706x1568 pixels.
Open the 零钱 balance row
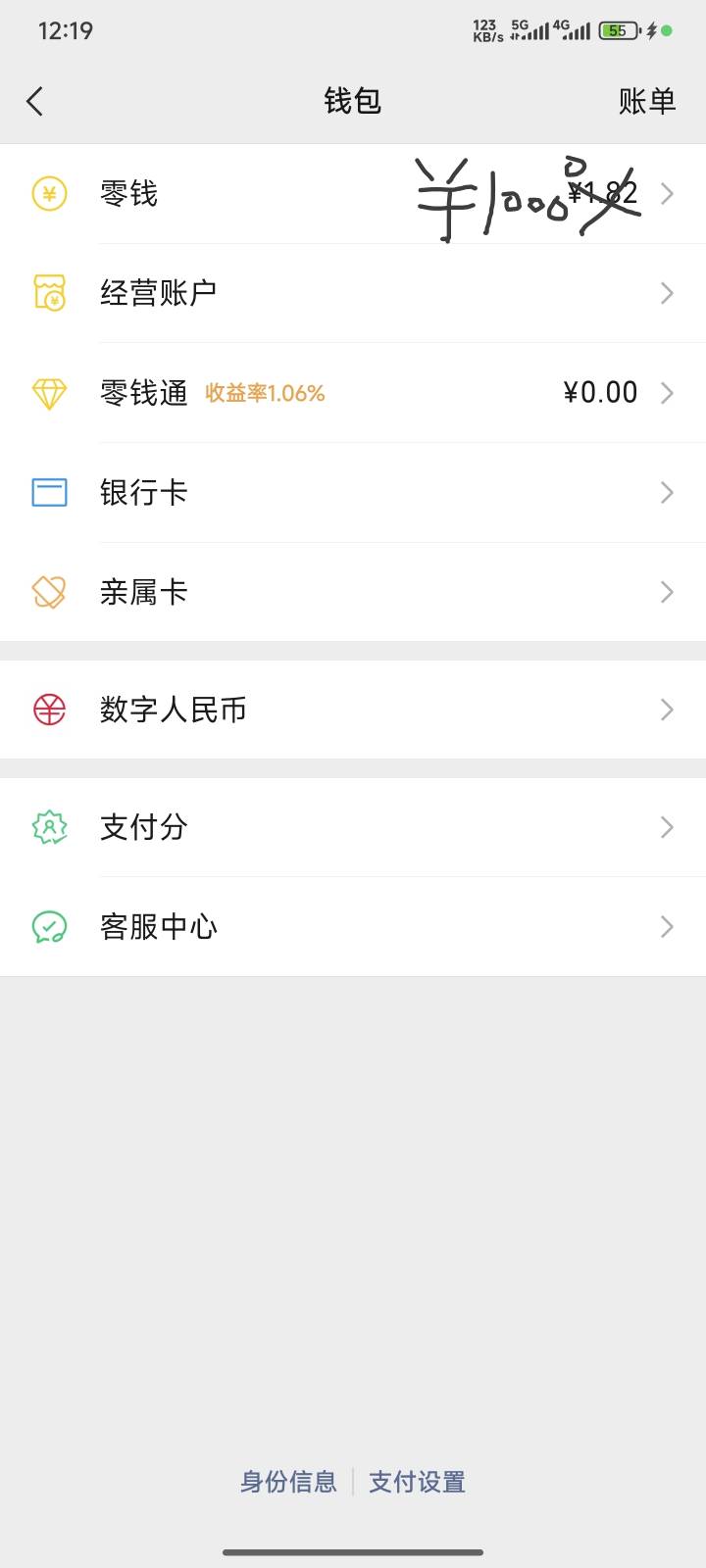353,194
